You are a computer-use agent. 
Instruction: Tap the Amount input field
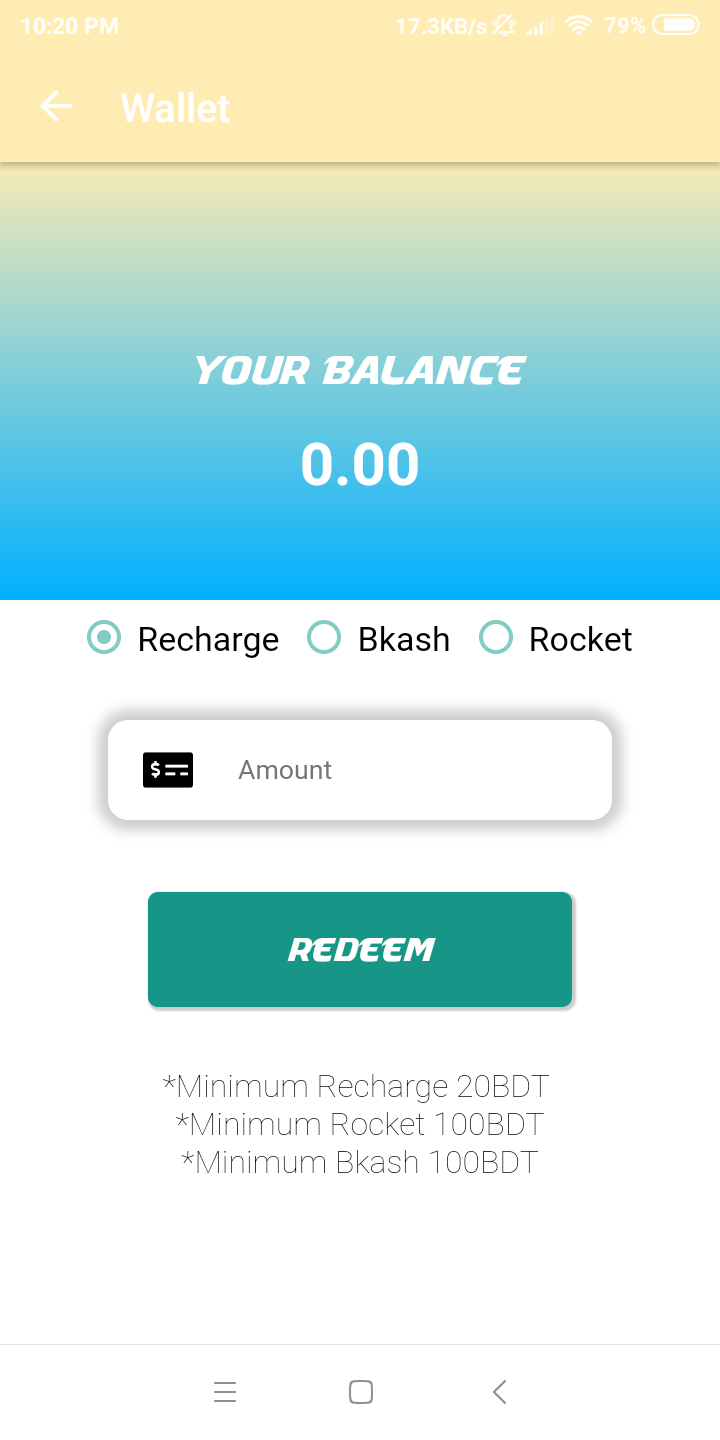400,770
